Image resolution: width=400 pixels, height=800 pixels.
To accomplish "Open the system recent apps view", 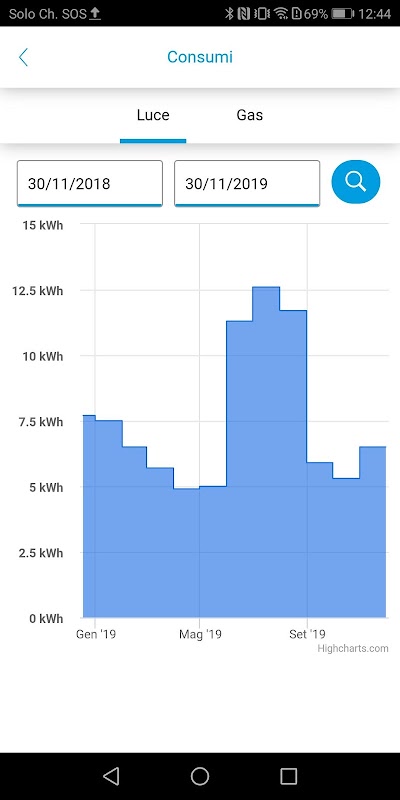I will pyautogui.click(x=288, y=776).
